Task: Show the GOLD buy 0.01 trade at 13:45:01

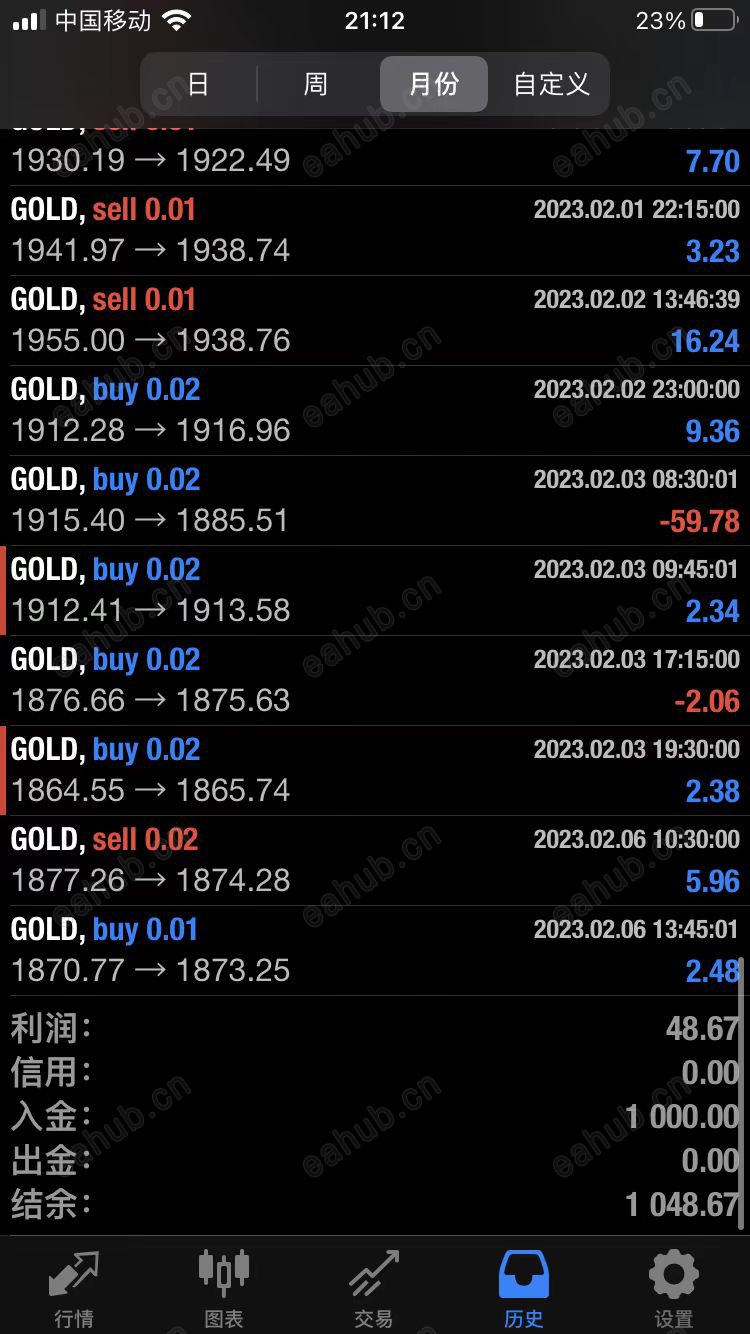Action: point(375,951)
